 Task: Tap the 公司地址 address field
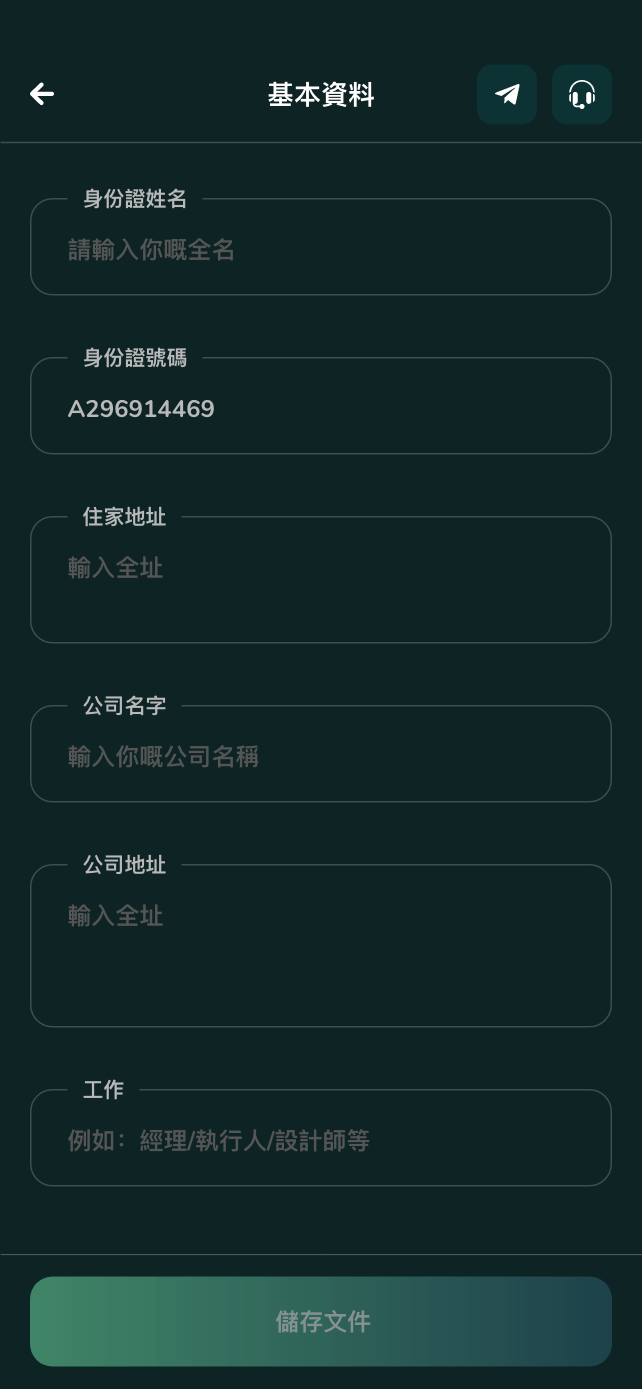(x=320, y=948)
